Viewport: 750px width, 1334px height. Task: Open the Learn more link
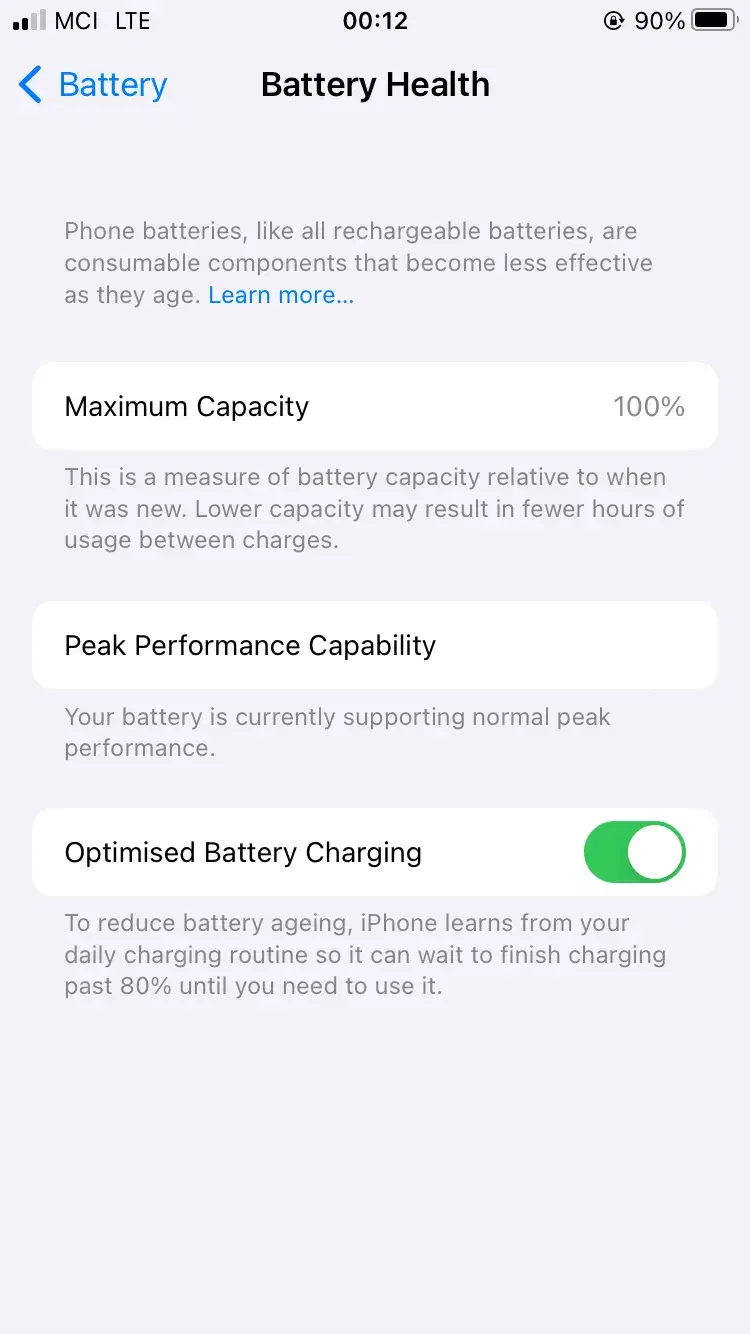coord(280,294)
